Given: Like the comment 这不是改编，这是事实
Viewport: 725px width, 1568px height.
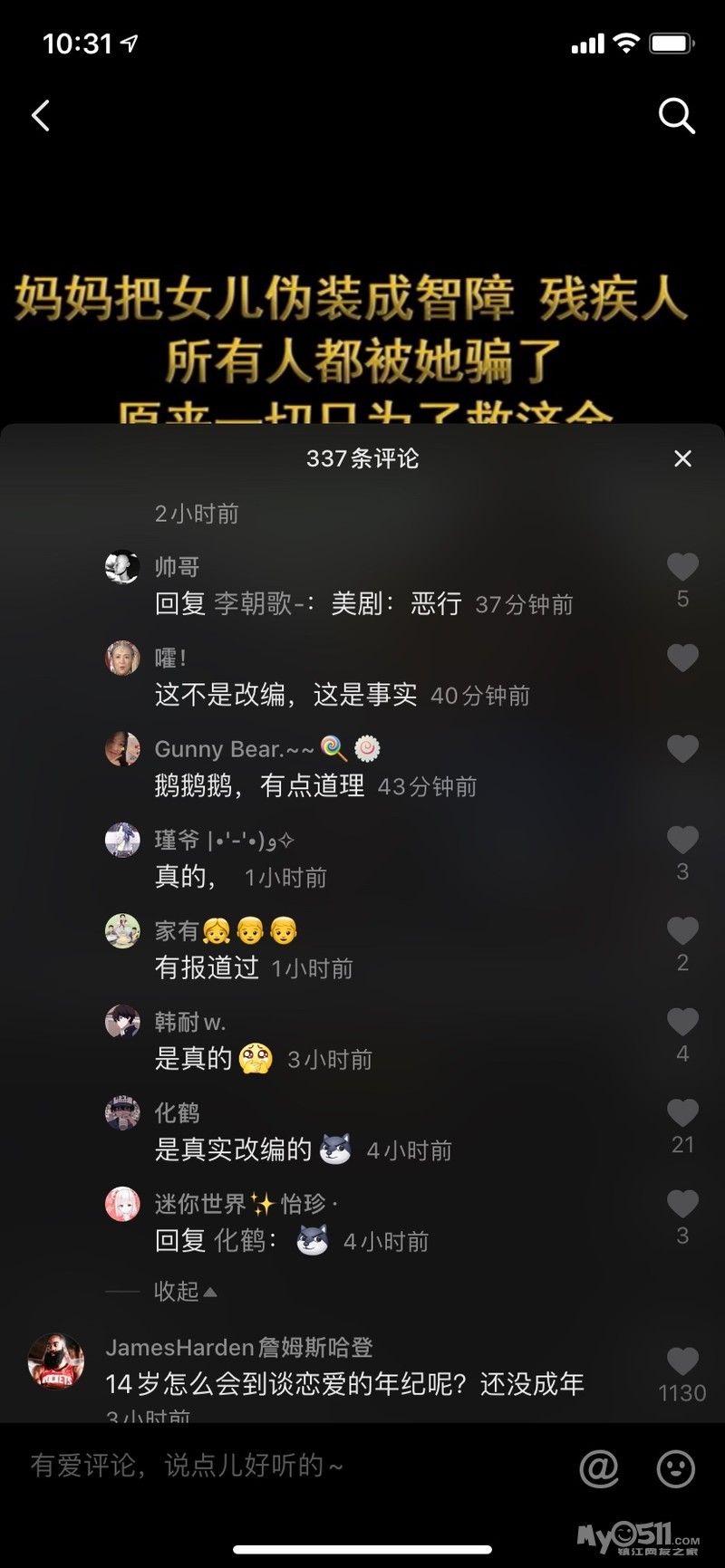Looking at the screenshot, I should 682,658.
